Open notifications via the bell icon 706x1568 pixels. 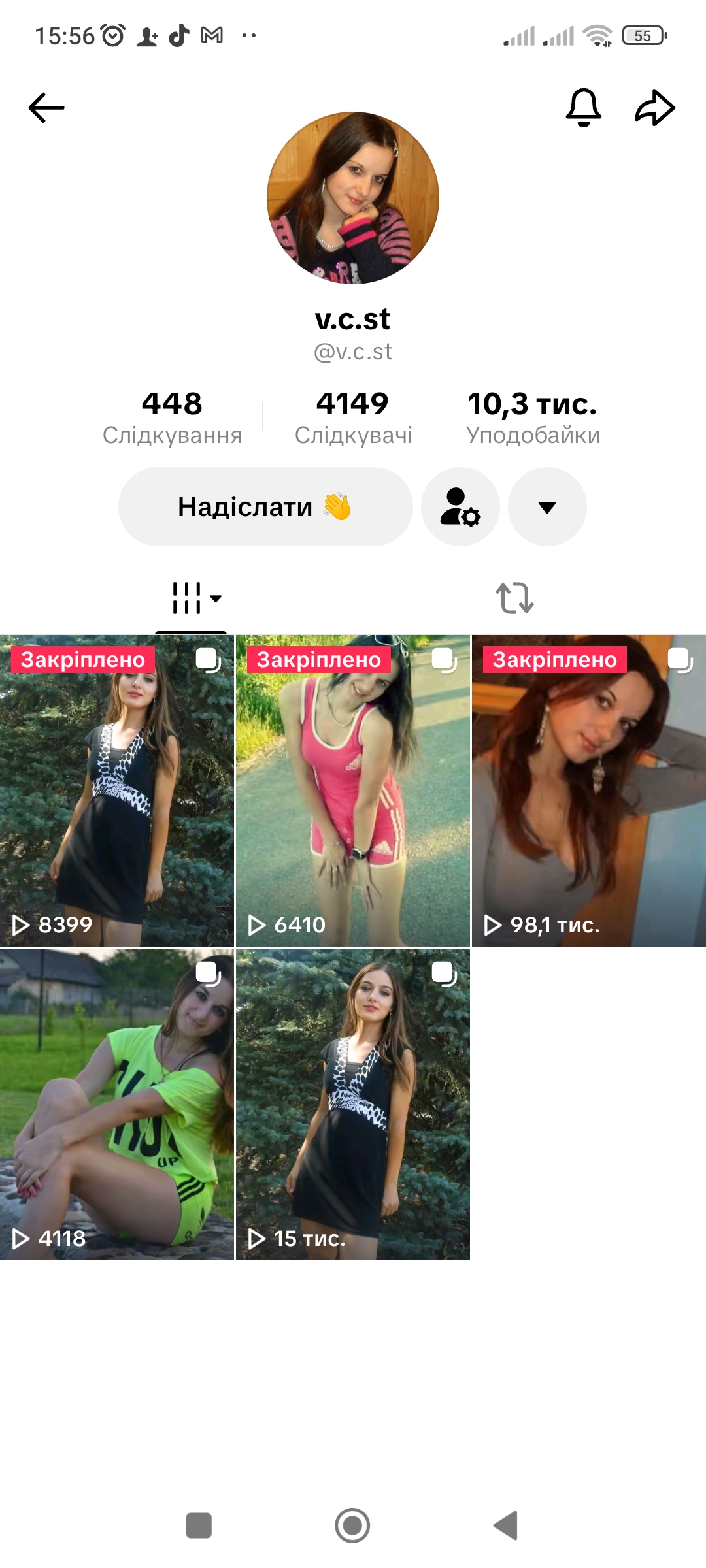(x=583, y=108)
